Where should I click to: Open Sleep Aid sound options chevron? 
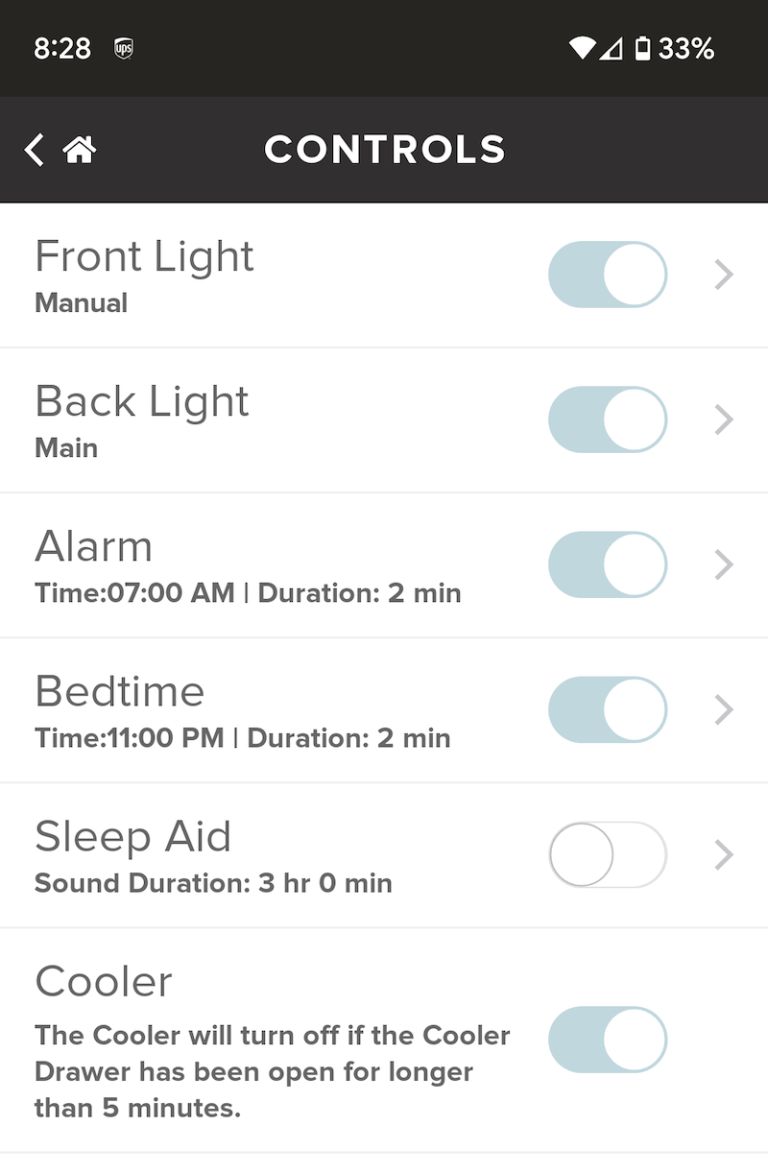(x=724, y=854)
